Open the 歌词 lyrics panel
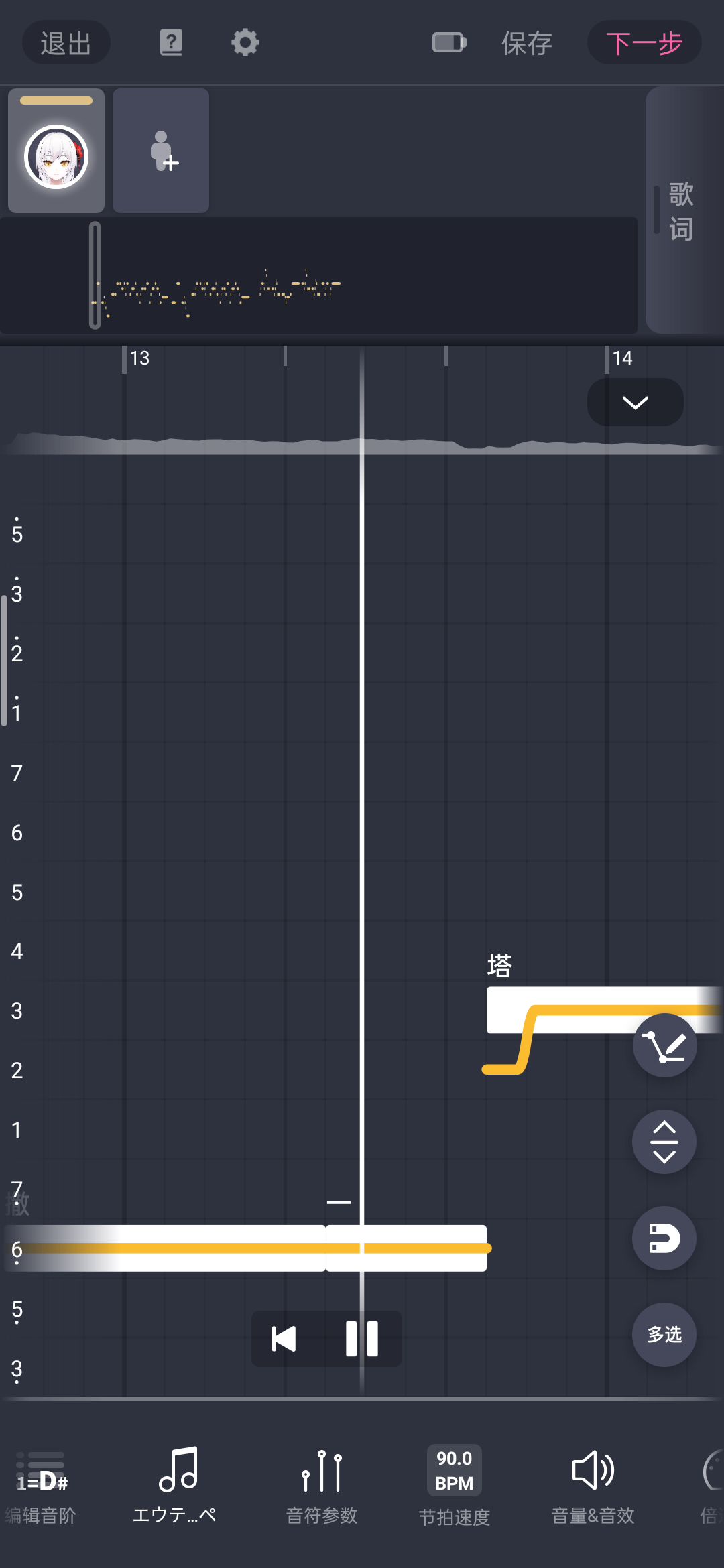 [x=681, y=210]
